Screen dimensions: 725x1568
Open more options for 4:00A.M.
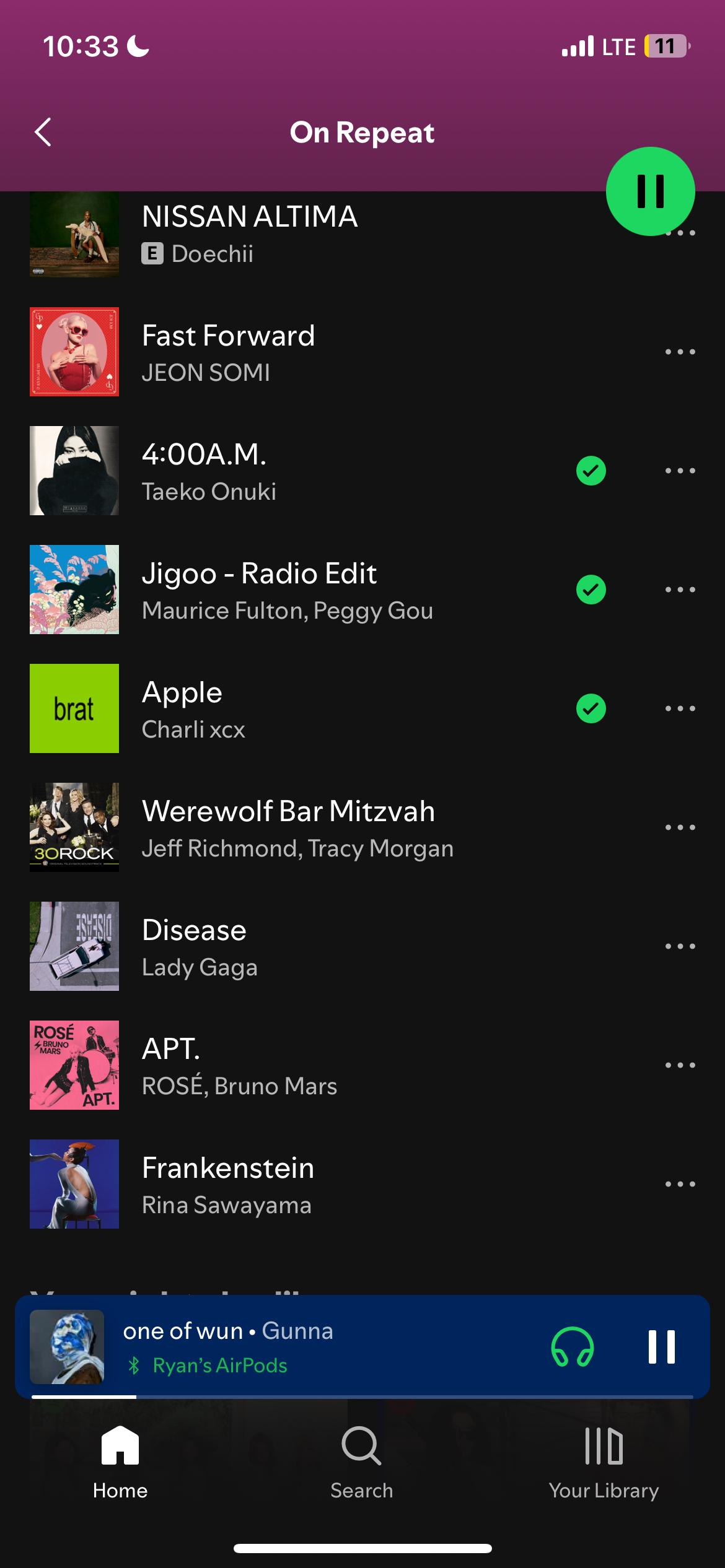(680, 471)
